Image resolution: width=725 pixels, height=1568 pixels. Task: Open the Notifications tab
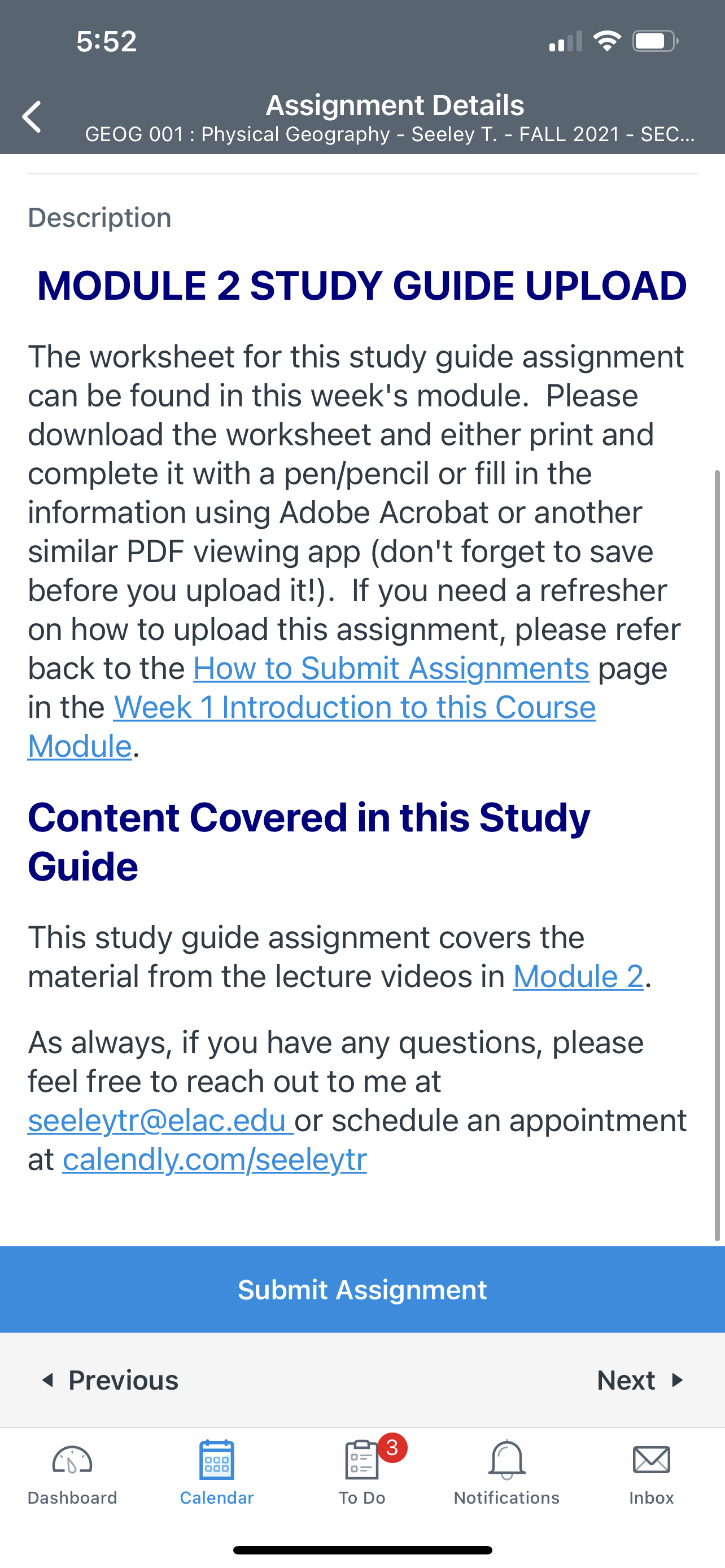point(506,1472)
